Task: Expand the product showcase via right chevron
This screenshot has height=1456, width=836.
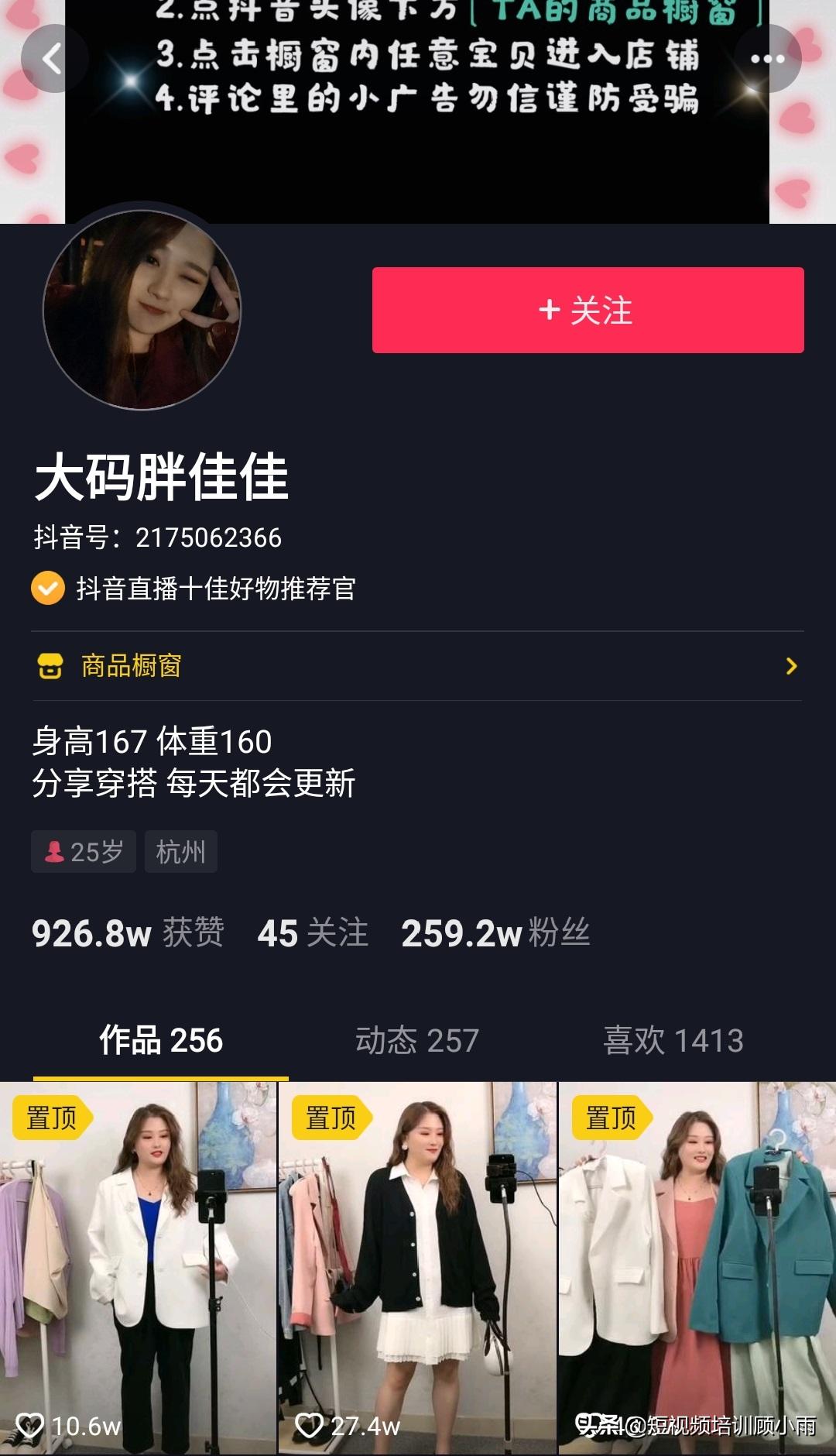Action: (791, 666)
